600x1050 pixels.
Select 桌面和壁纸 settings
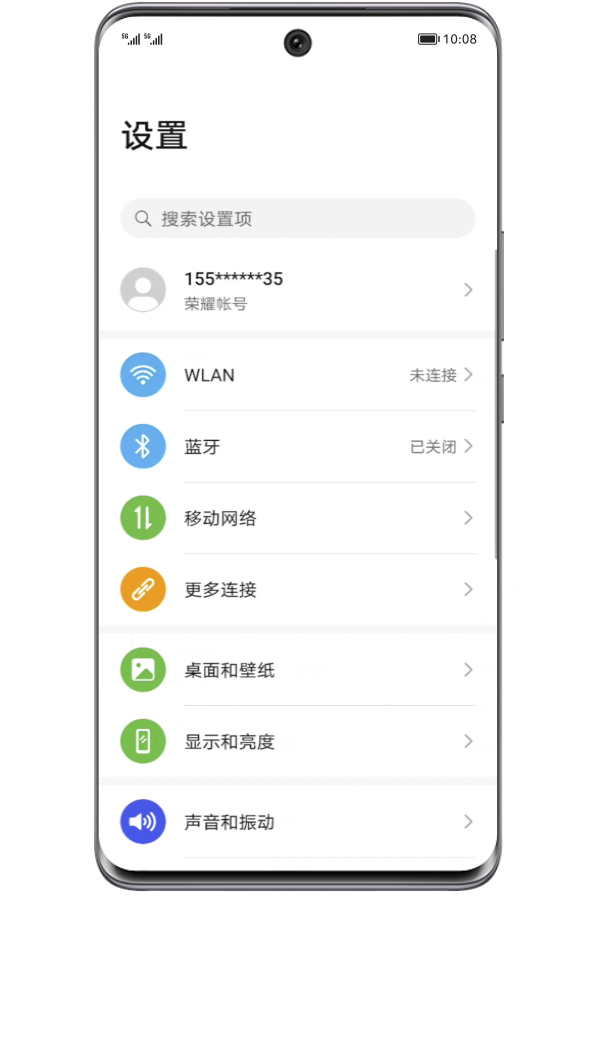[297, 670]
